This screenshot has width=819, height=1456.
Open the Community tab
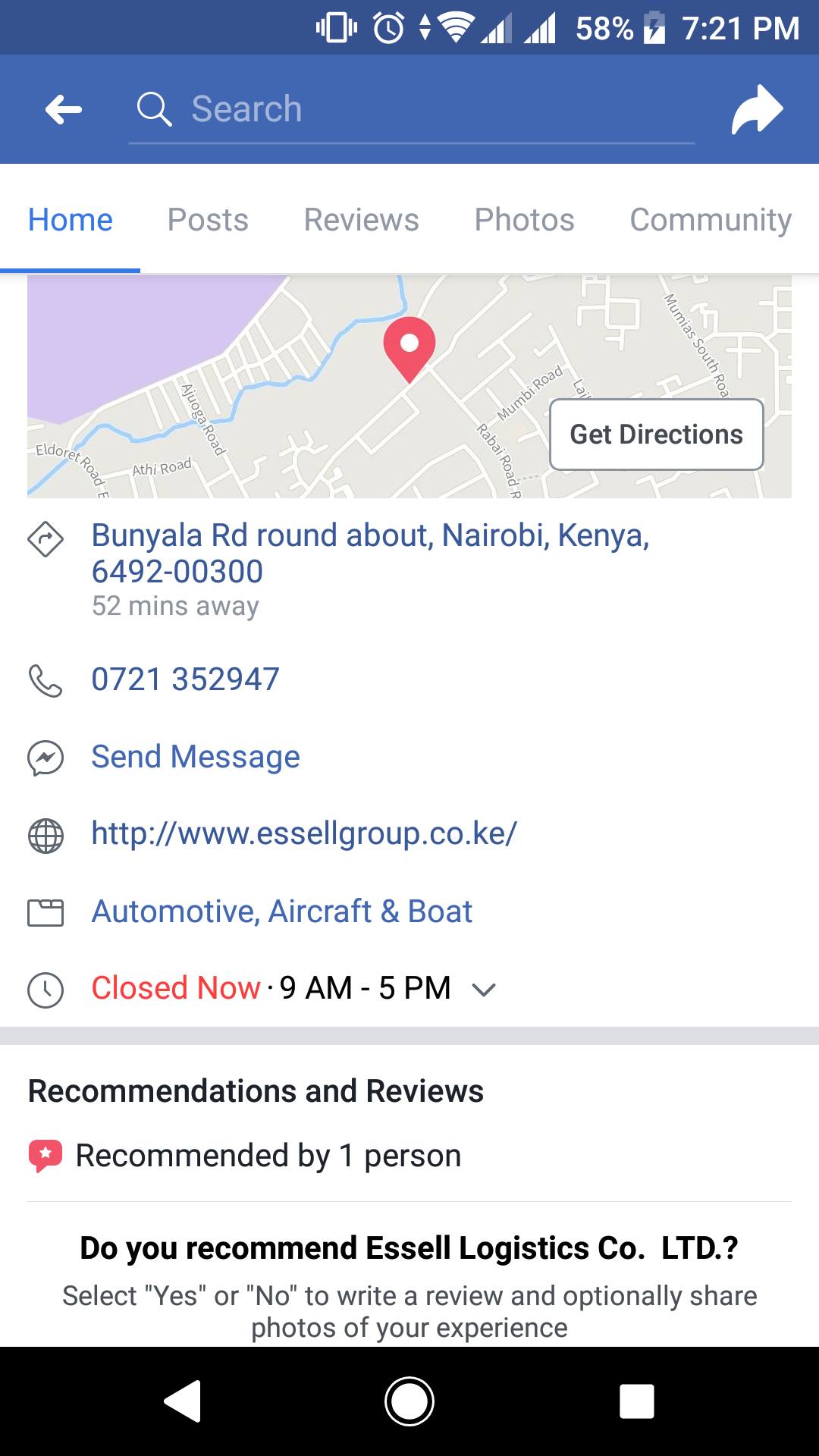tap(710, 220)
